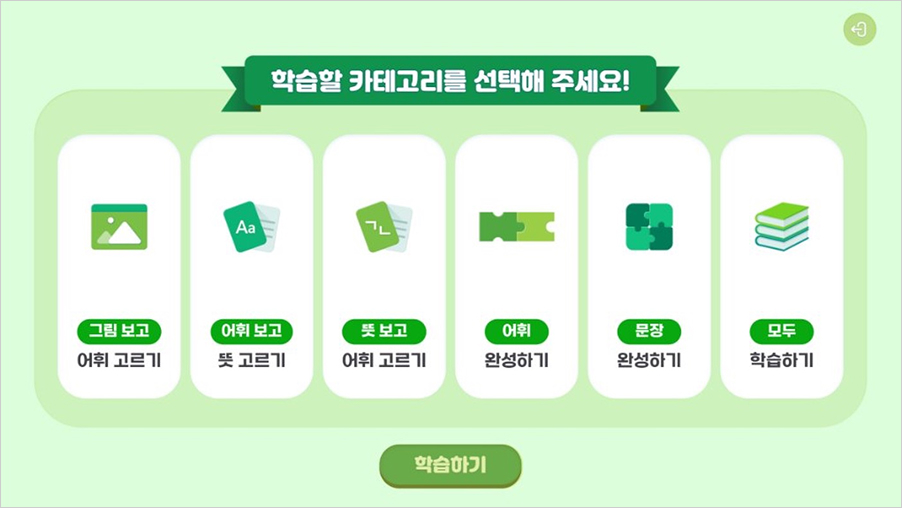902x508 pixels.
Task: Tap the 학습하기 button at the bottom
Action: [x=450, y=465]
